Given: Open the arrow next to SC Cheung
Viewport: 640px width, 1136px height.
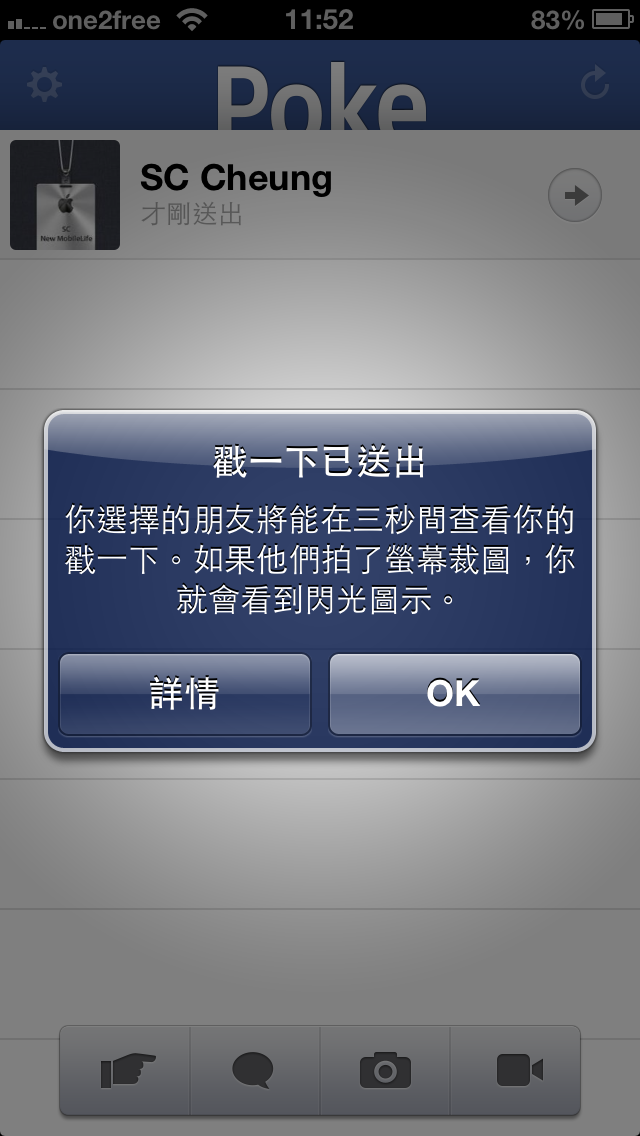Looking at the screenshot, I should pos(575,196).
